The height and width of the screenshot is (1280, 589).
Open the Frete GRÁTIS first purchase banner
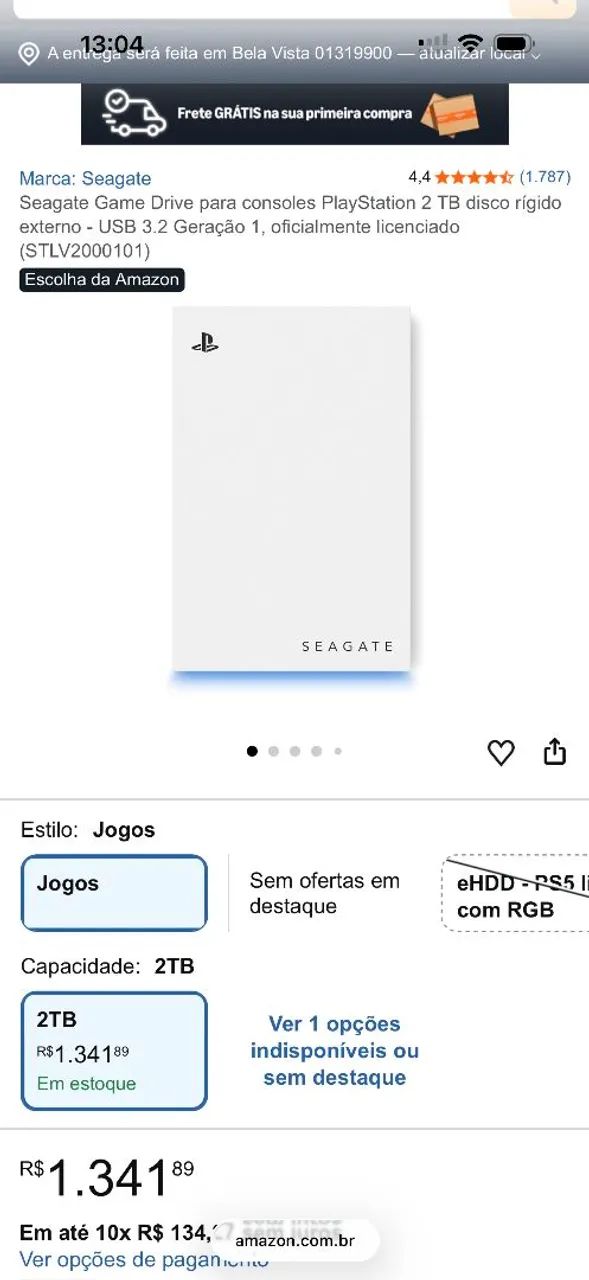[295, 114]
